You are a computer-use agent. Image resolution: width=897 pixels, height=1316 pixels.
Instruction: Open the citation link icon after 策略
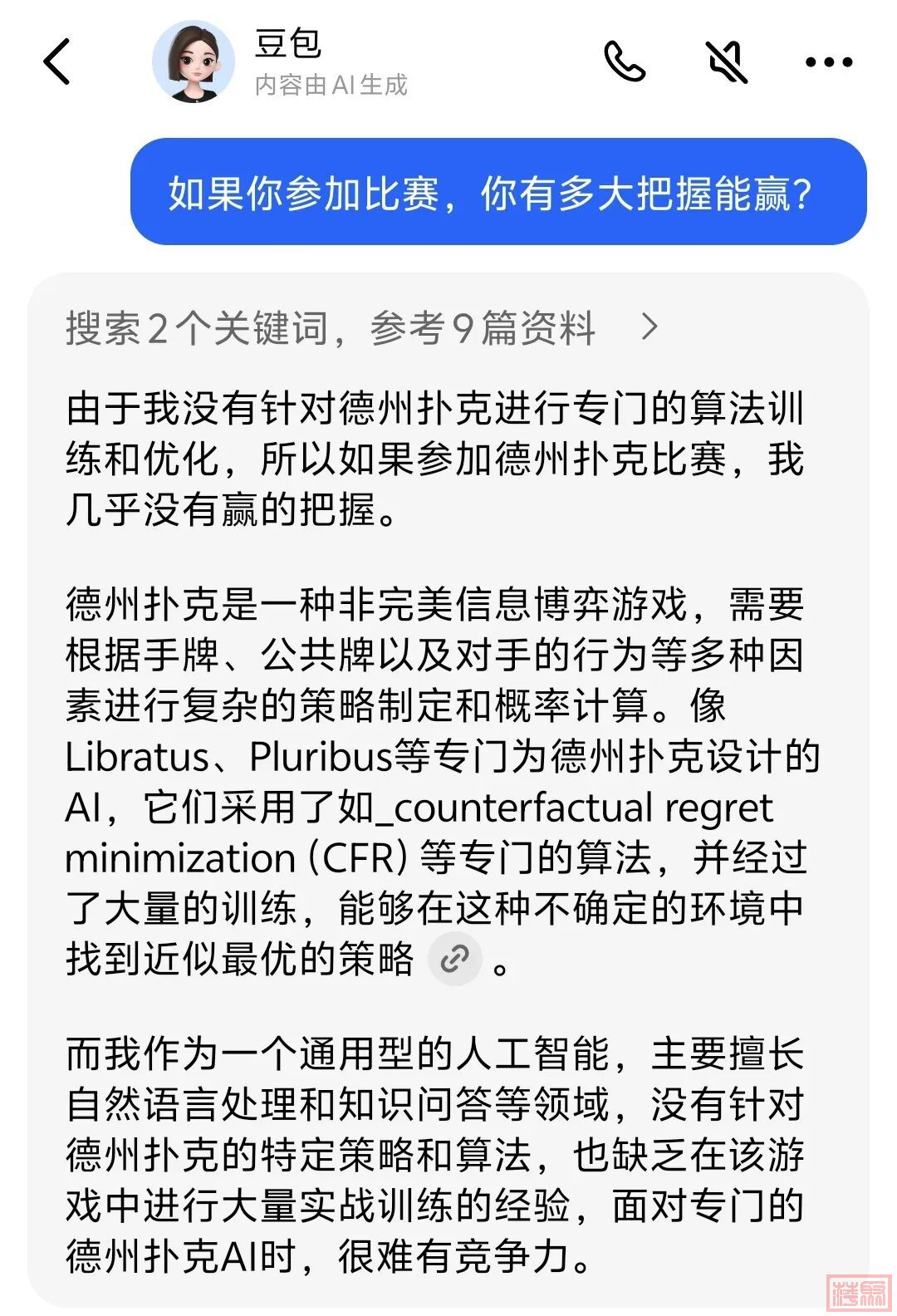pos(454,960)
